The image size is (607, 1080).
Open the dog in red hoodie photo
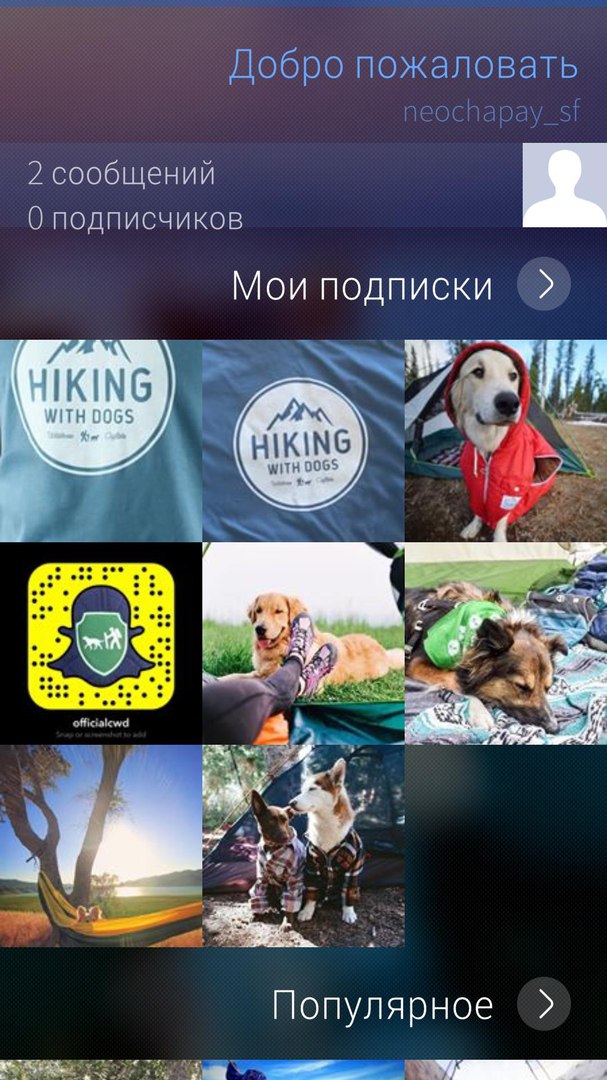[x=505, y=440]
